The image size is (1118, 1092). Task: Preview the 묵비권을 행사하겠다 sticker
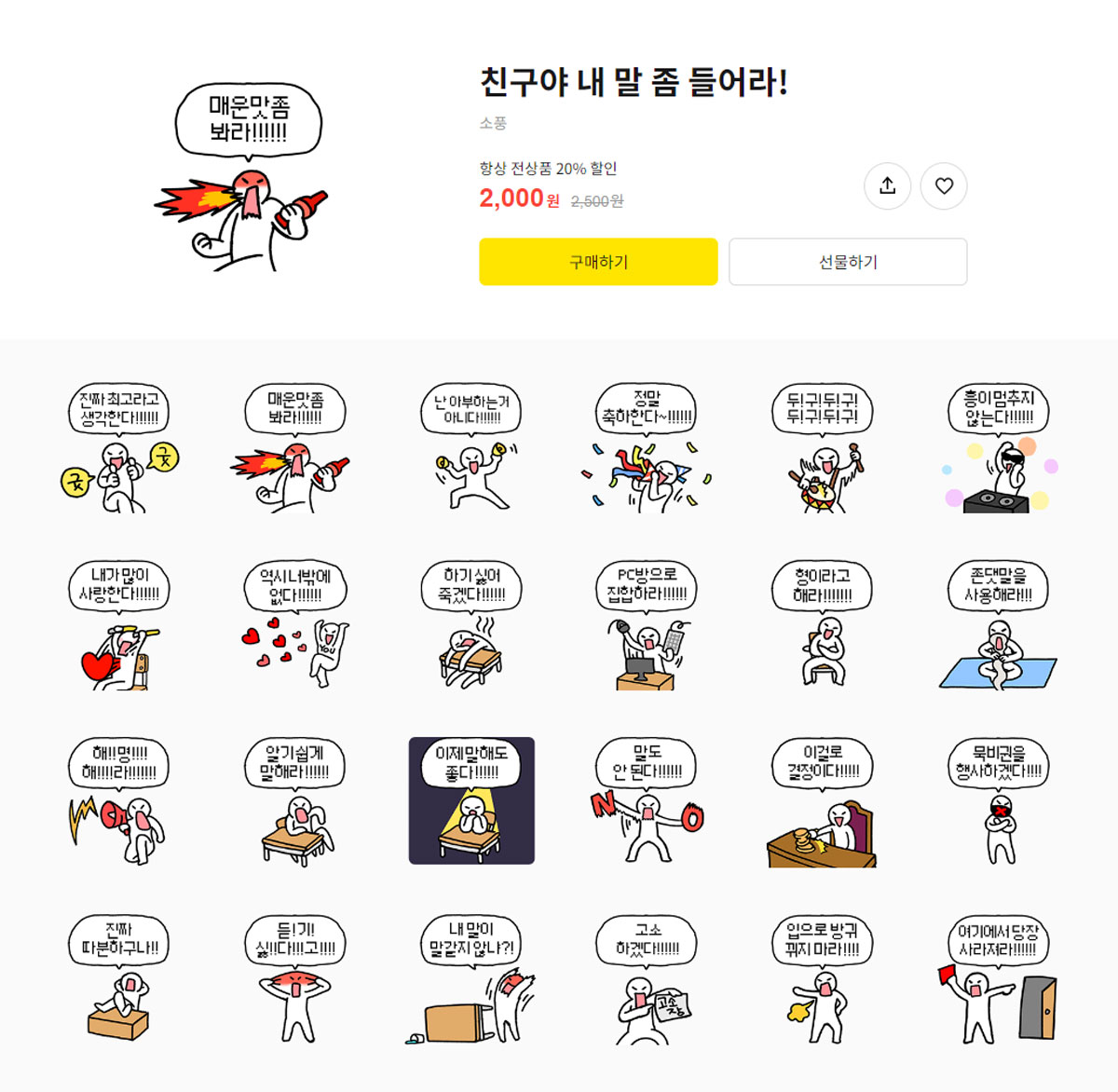(999, 801)
